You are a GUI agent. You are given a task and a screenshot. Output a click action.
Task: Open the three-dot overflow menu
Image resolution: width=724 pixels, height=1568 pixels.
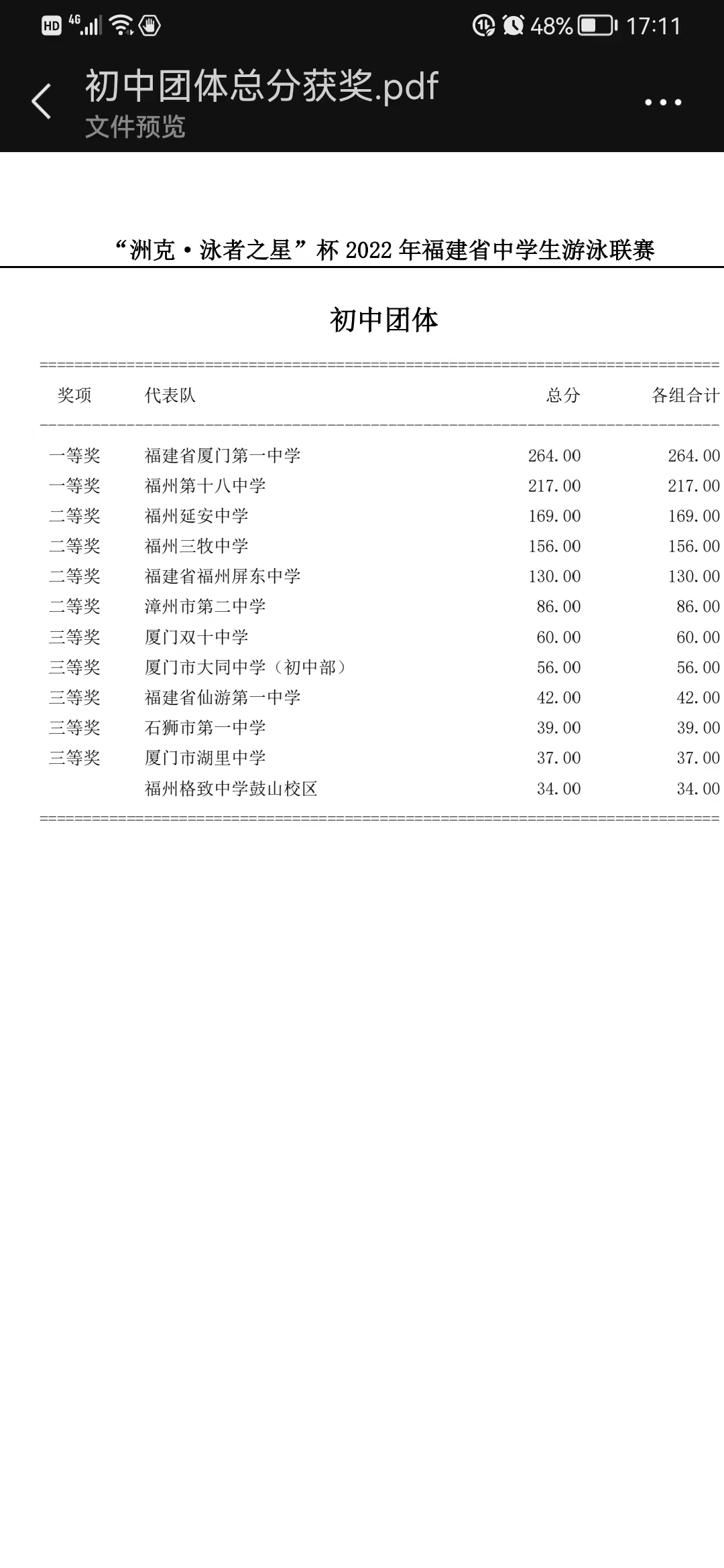coord(662,103)
